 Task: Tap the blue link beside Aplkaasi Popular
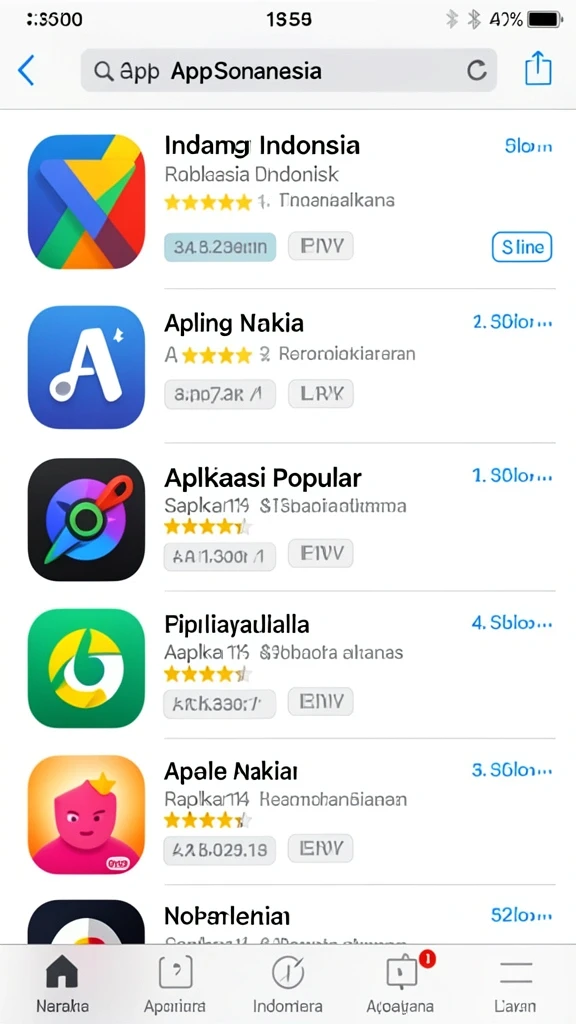click(512, 476)
